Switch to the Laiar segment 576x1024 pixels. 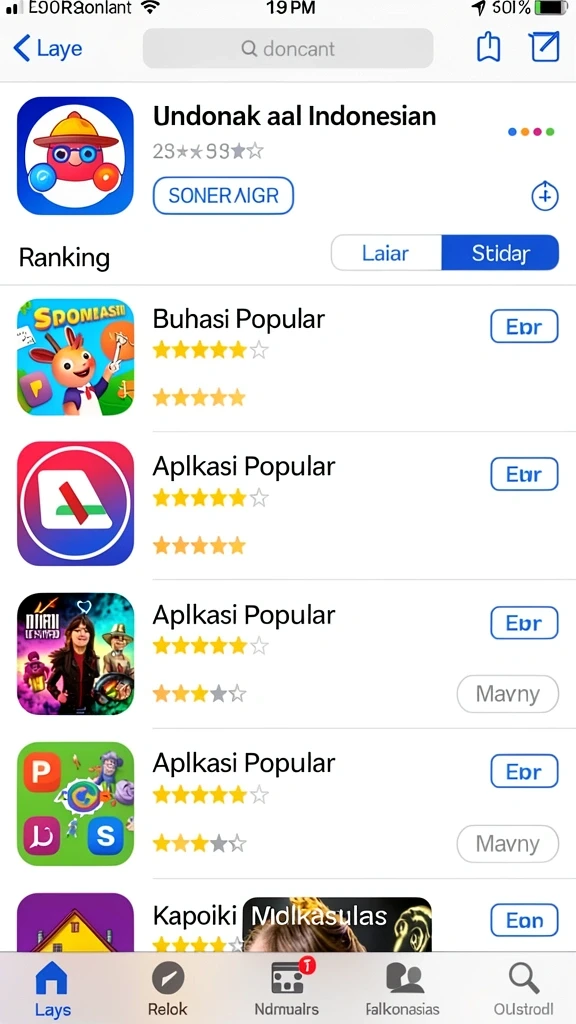386,253
